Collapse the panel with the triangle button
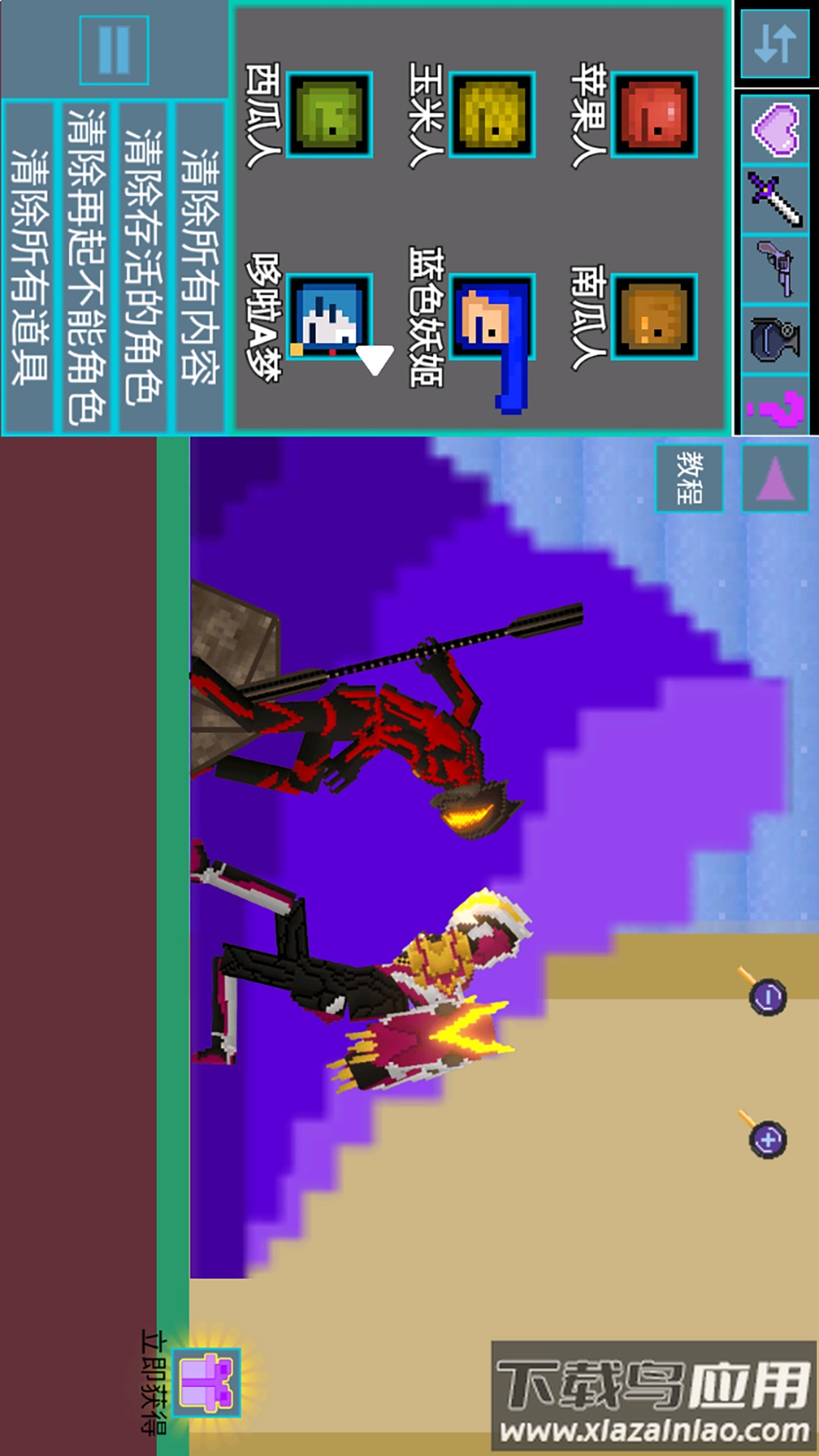The image size is (819, 1456). pos(774,479)
